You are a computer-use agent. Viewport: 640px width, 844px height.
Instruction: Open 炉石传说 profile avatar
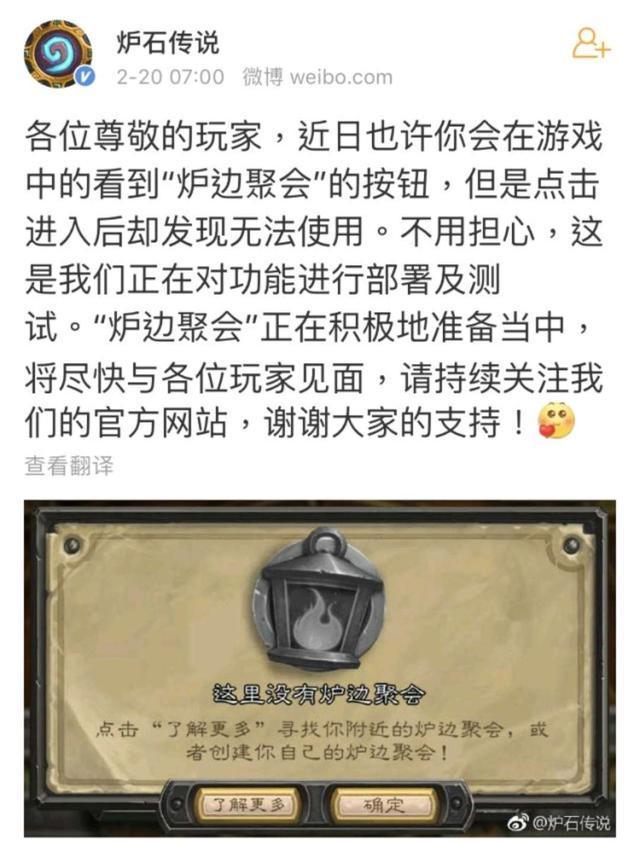click(58, 55)
